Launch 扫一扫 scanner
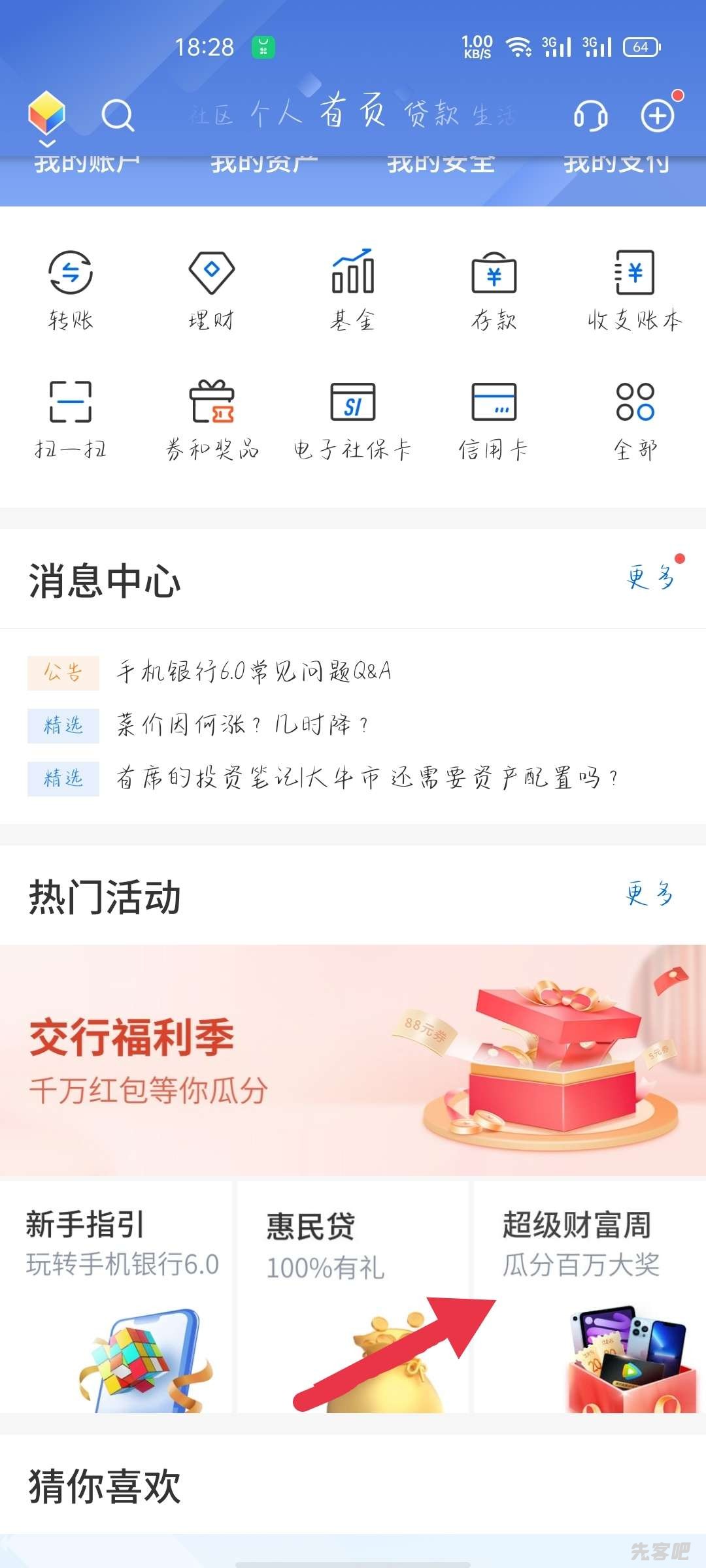Screen dimensions: 706x1568 71,419
